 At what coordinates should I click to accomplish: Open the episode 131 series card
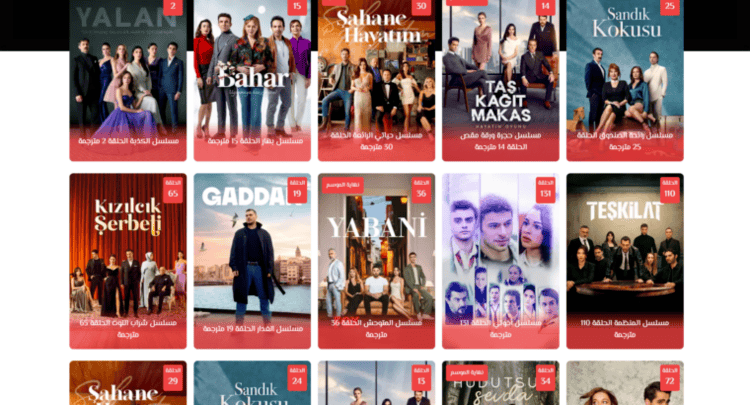(500, 260)
